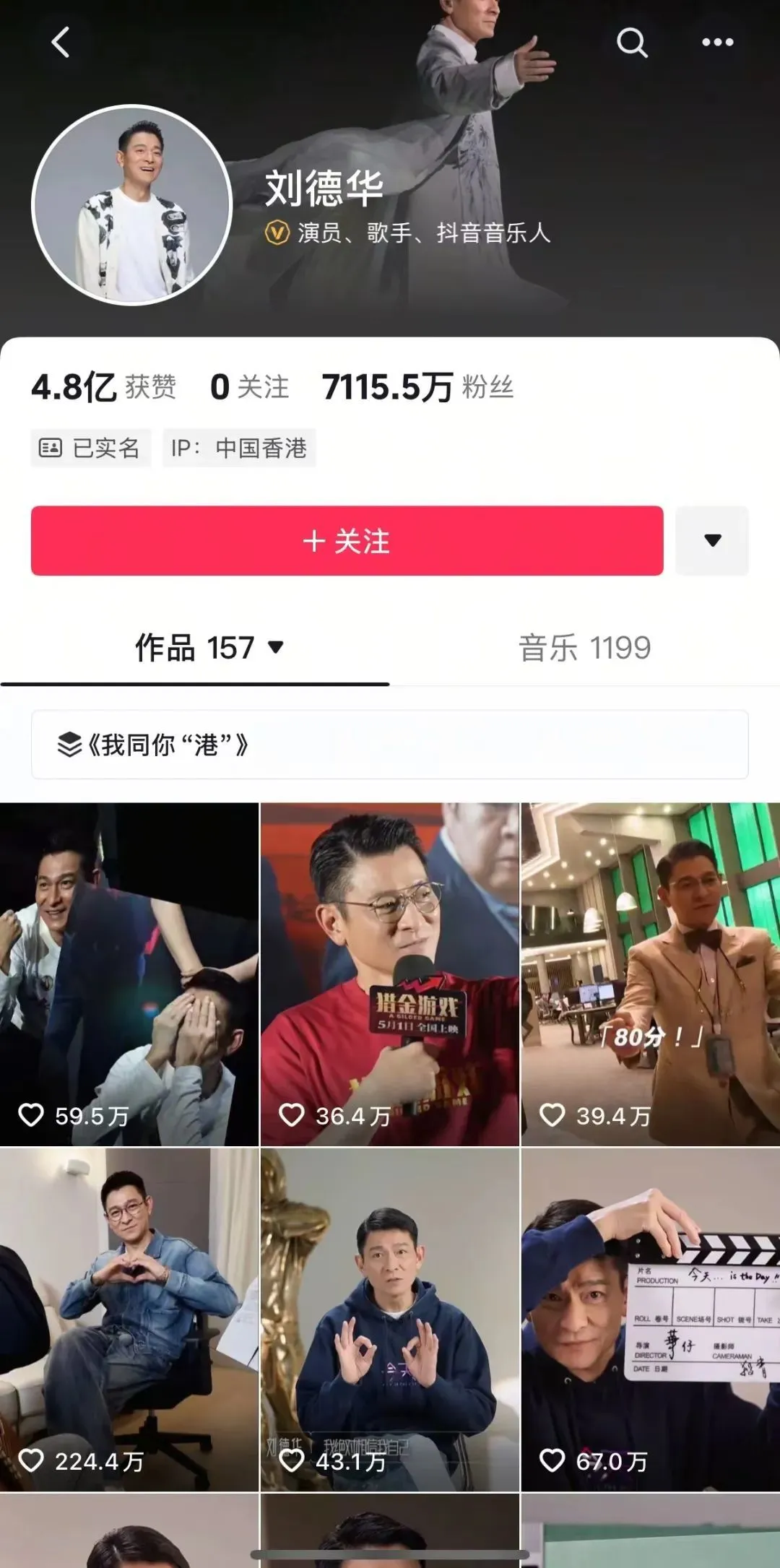The height and width of the screenshot is (1568, 780).
Task: View the 0 关注 following list
Action: pos(249,387)
